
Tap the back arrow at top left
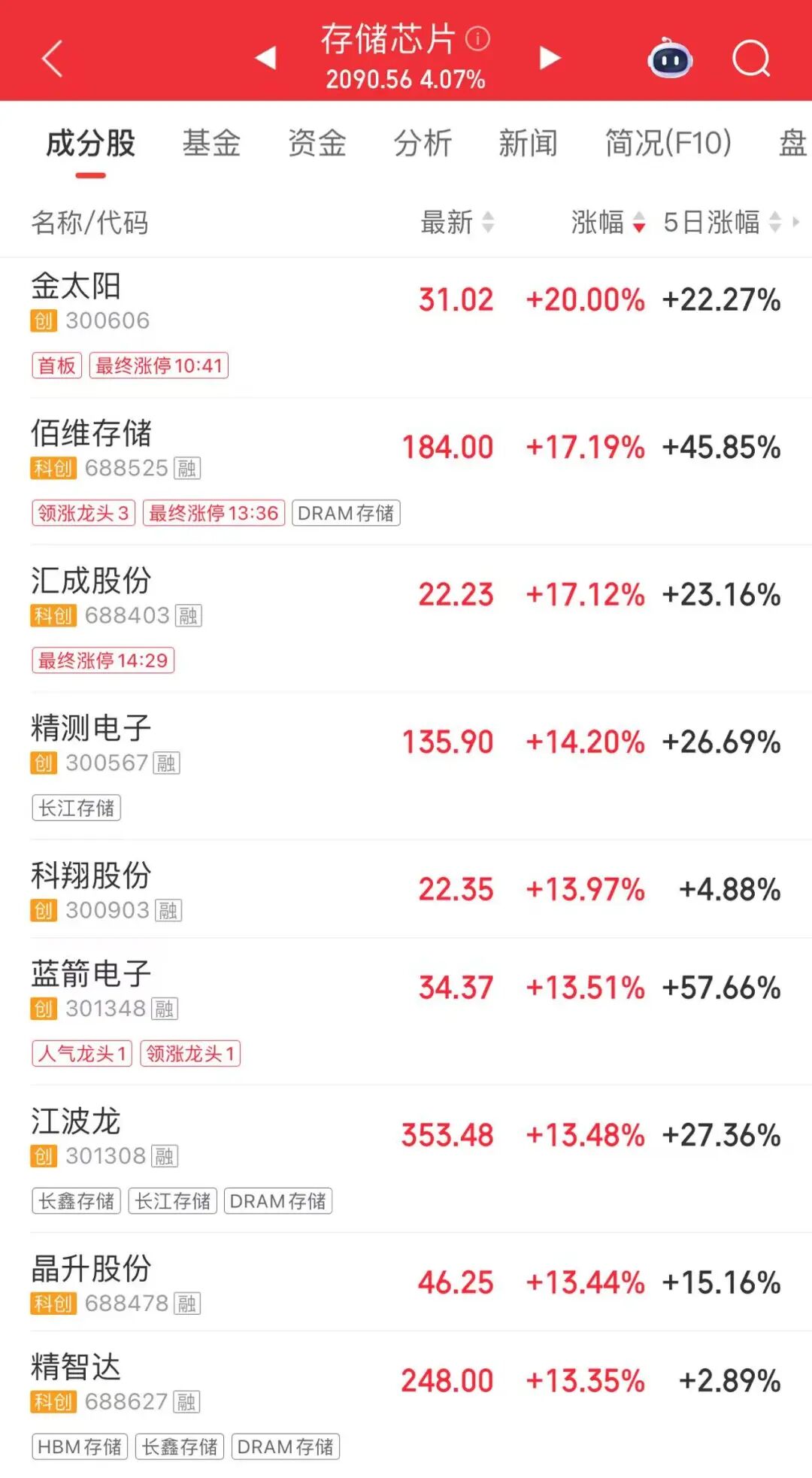coord(51,59)
